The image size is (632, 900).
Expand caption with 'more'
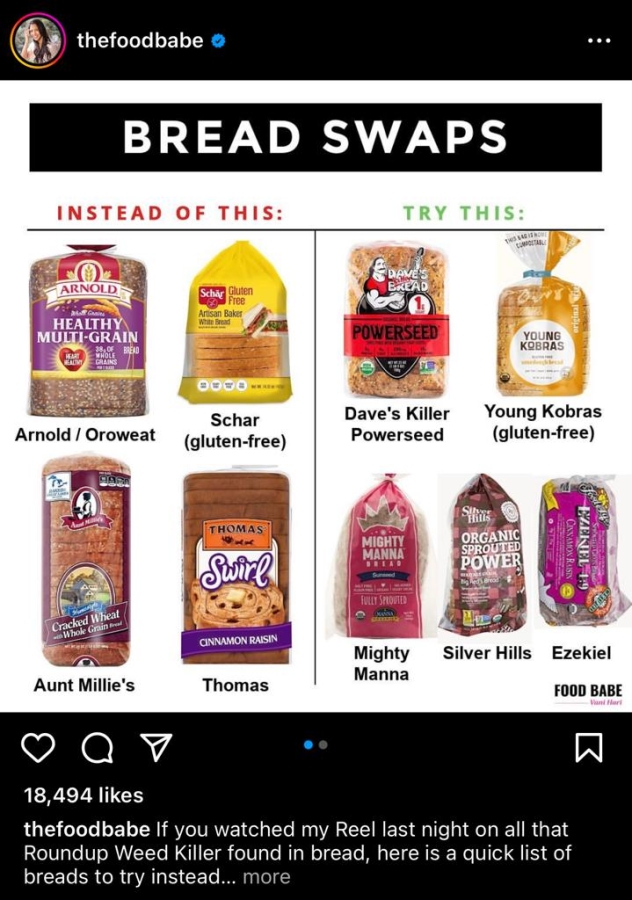tap(266, 877)
